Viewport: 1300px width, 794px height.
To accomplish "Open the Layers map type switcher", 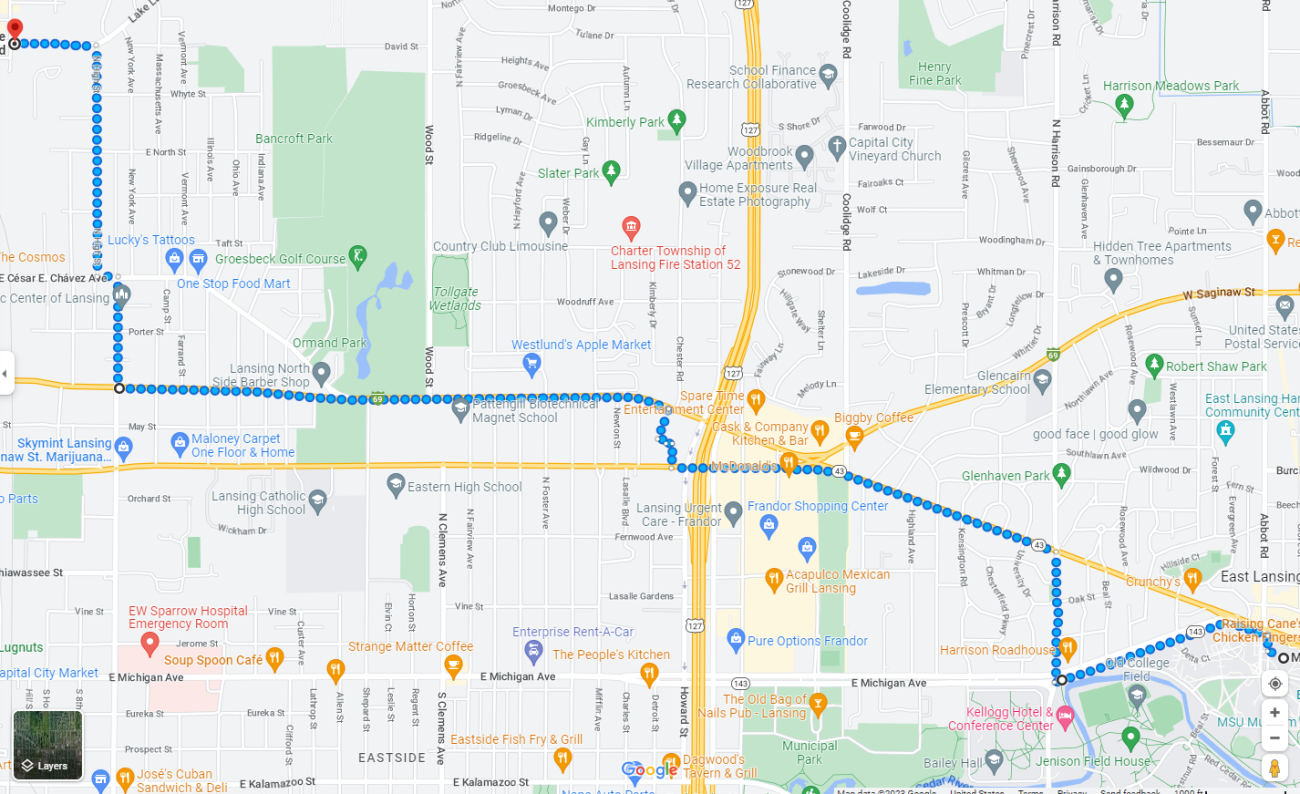I will [x=48, y=745].
